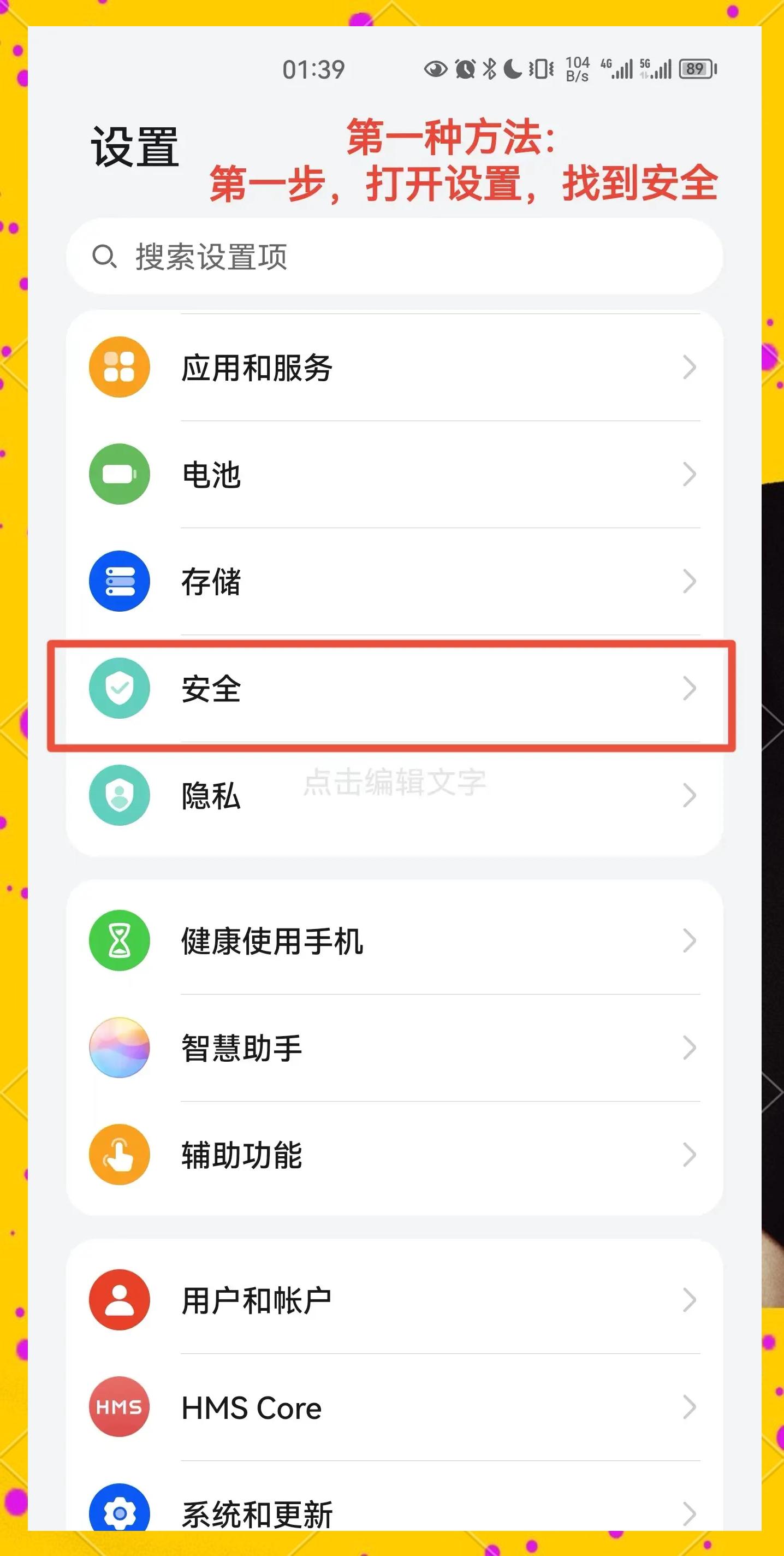The width and height of the screenshot is (784, 1556).
Task: Open the red HMS Core icon
Action: pyautogui.click(x=119, y=1407)
